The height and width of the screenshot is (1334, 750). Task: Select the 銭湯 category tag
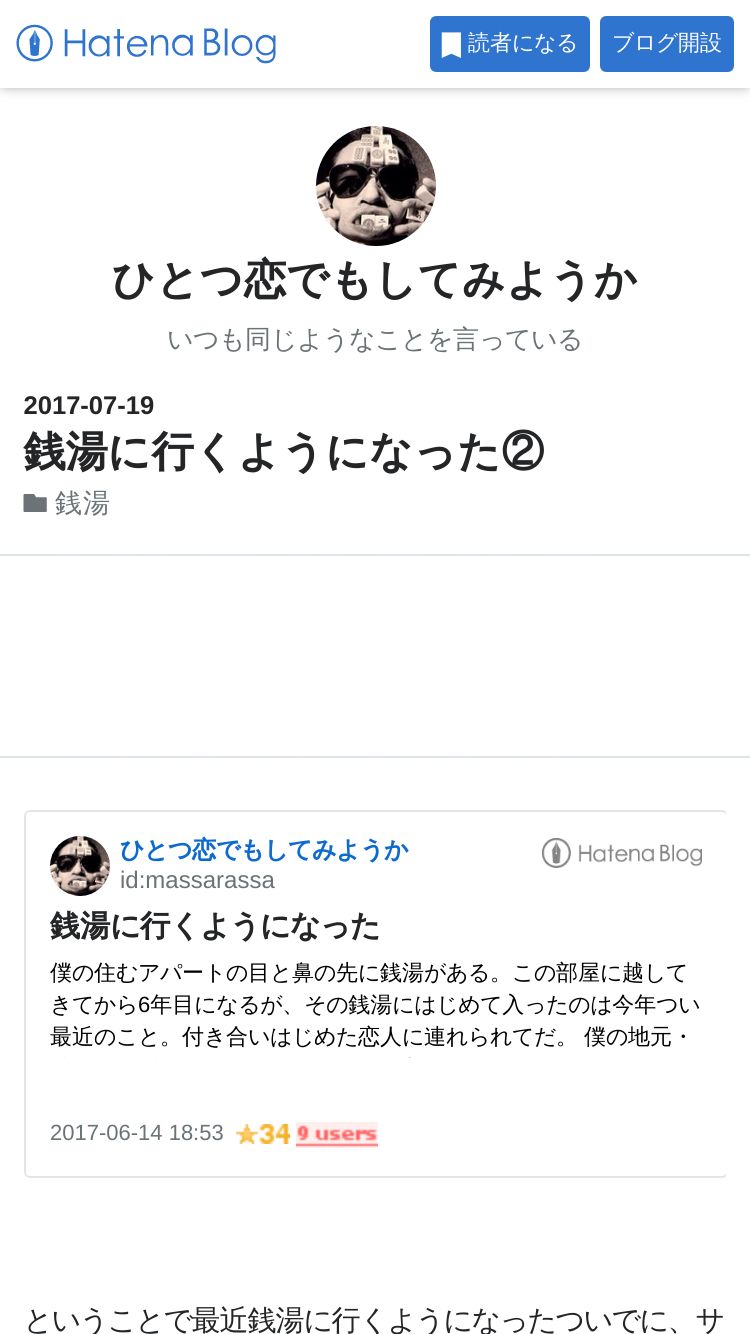(82, 503)
